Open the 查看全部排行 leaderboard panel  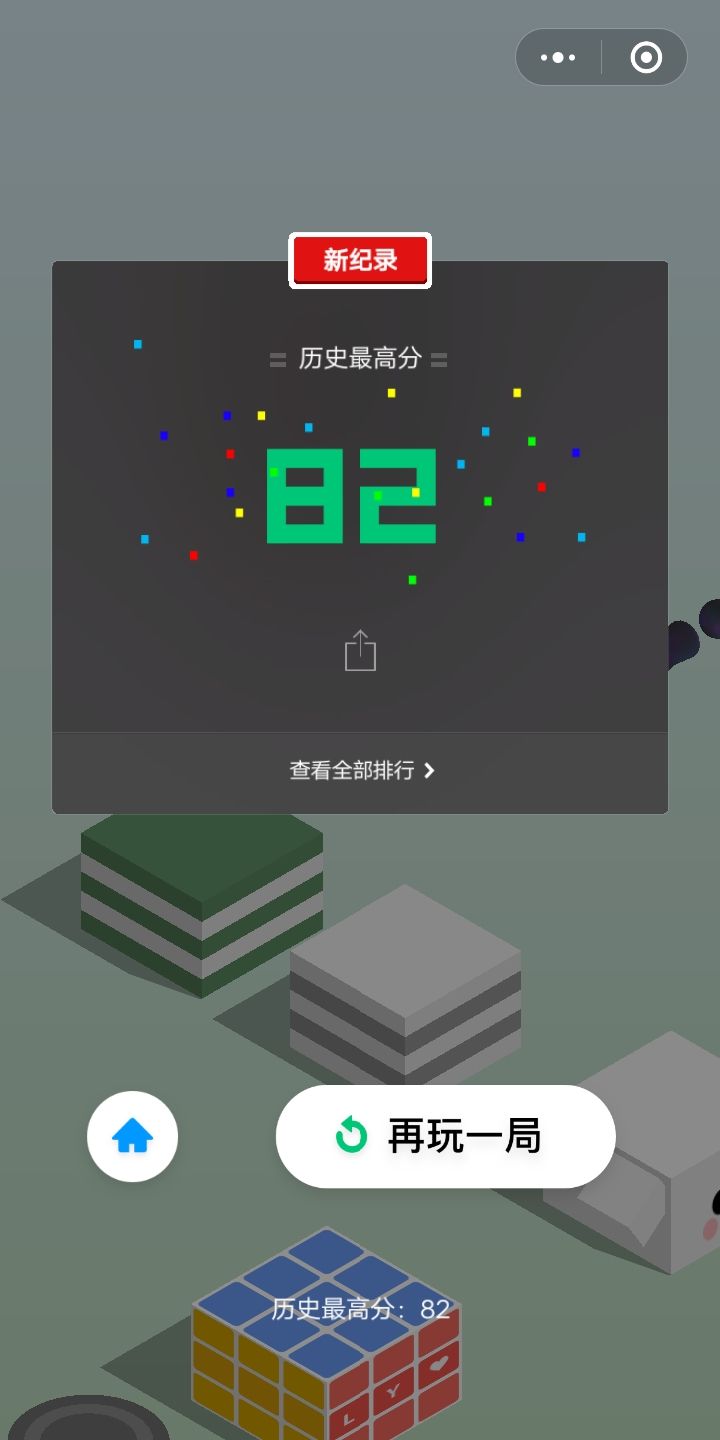[x=360, y=771]
